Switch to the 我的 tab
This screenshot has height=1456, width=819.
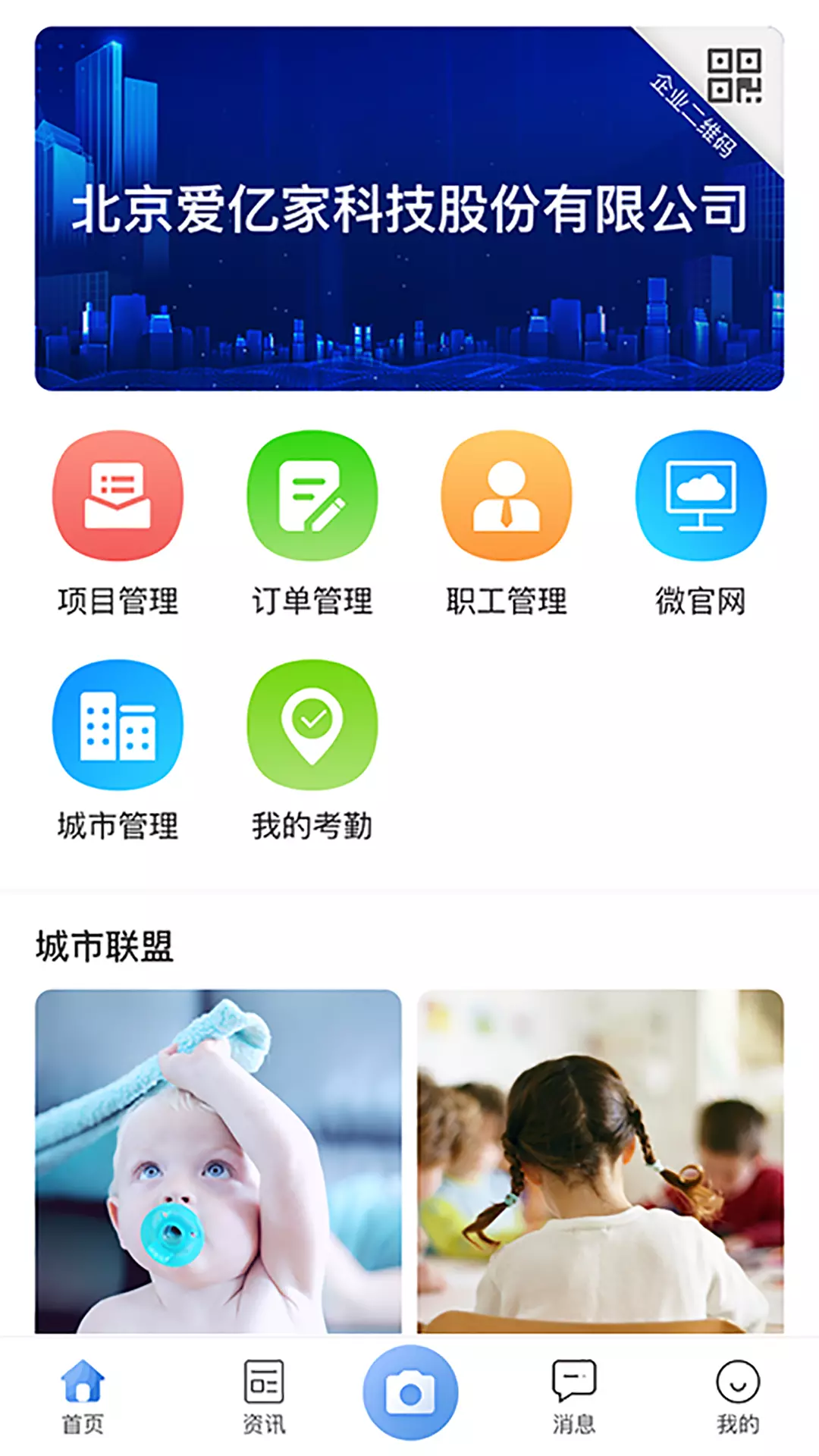738,1397
